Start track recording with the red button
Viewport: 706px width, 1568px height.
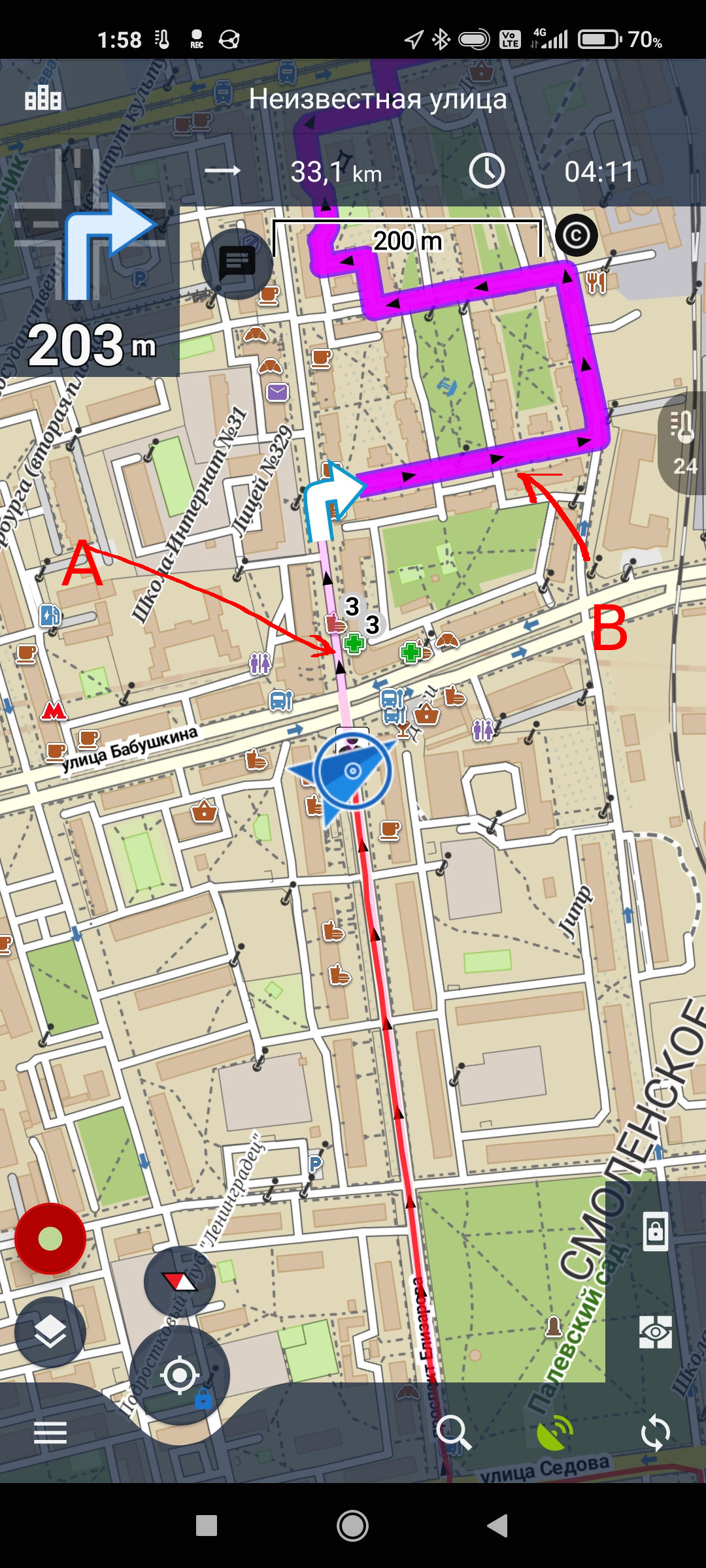(x=50, y=1238)
